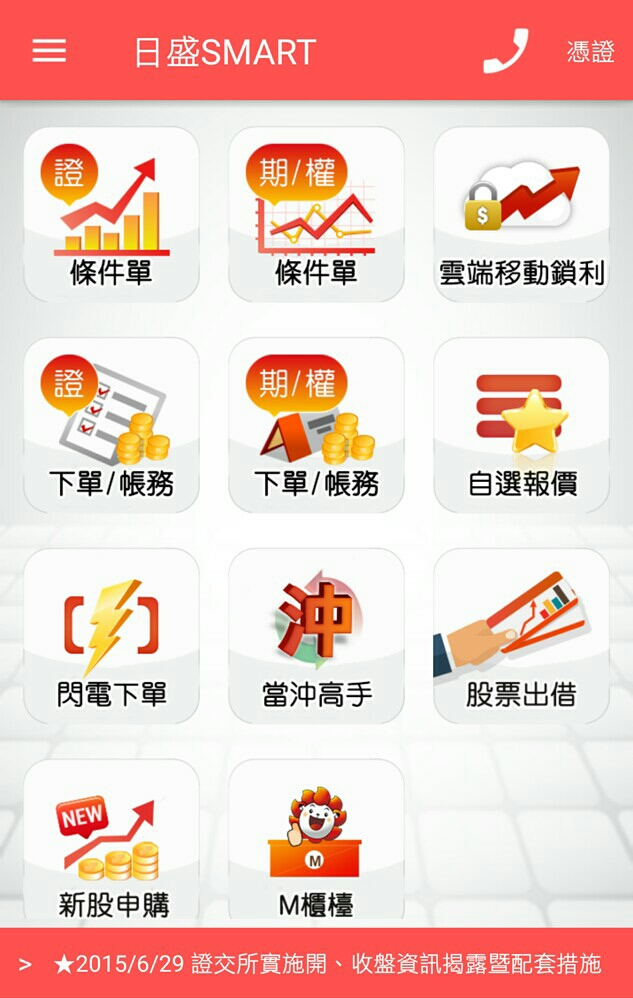The height and width of the screenshot is (998, 633).
Task: Open 期/權 下單/帳務
Action: (316, 426)
